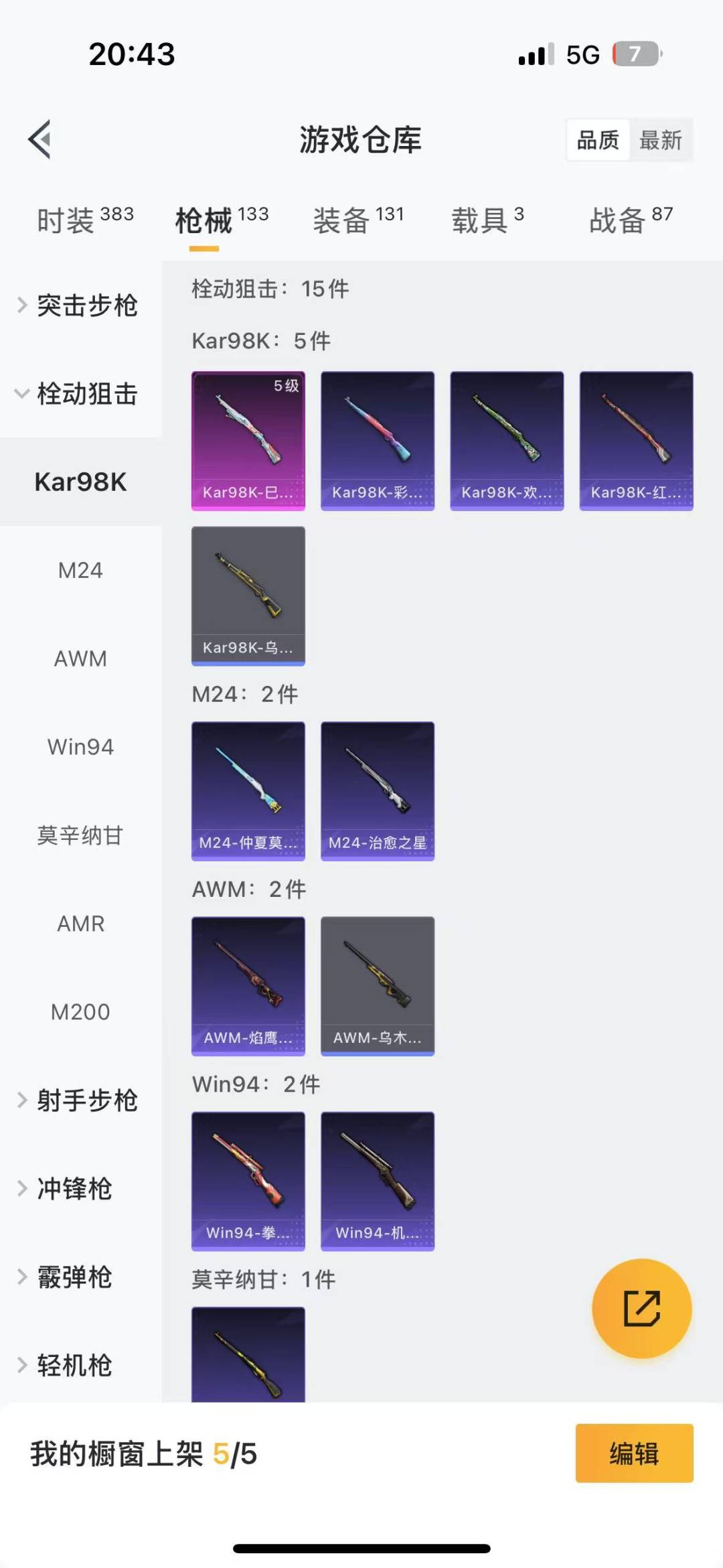Switch to the 战备 tab

tap(630, 220)
